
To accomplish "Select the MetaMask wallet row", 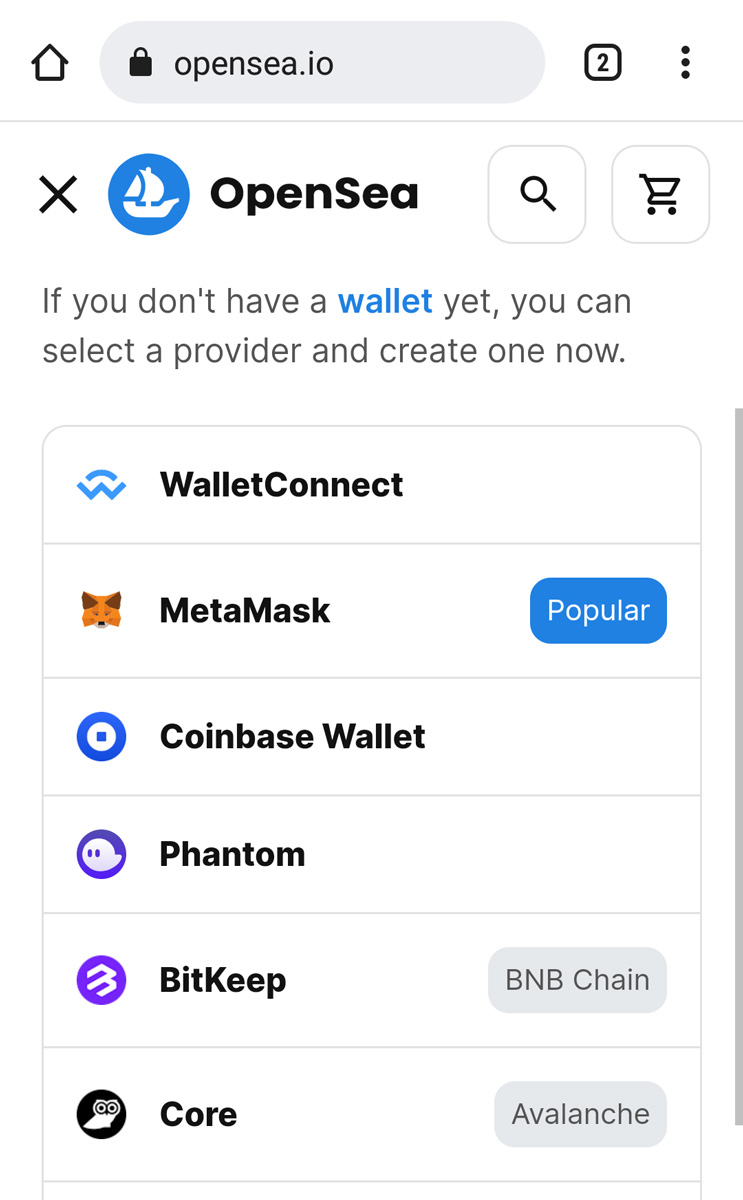I will click(300, 610).
